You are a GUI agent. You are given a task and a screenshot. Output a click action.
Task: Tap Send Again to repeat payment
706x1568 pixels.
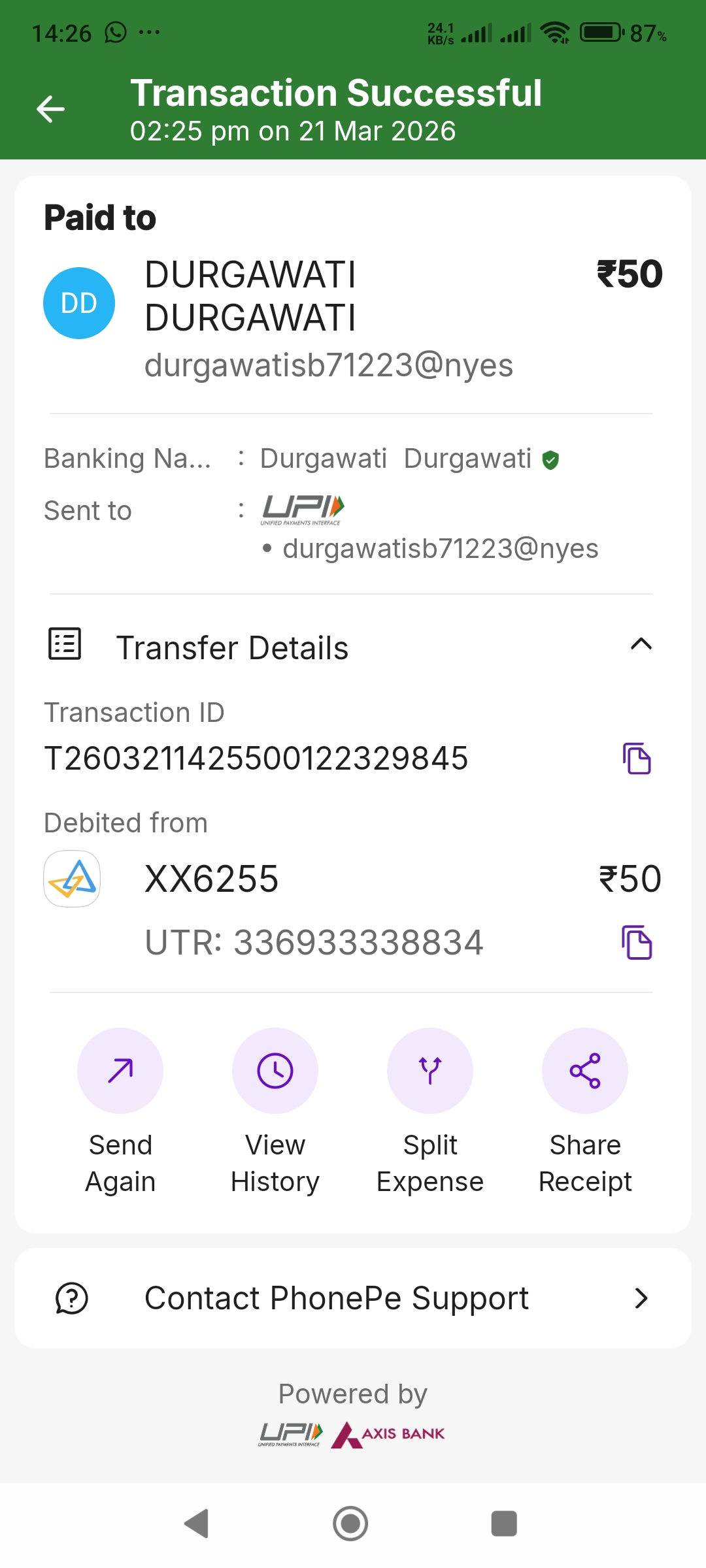120,1071
